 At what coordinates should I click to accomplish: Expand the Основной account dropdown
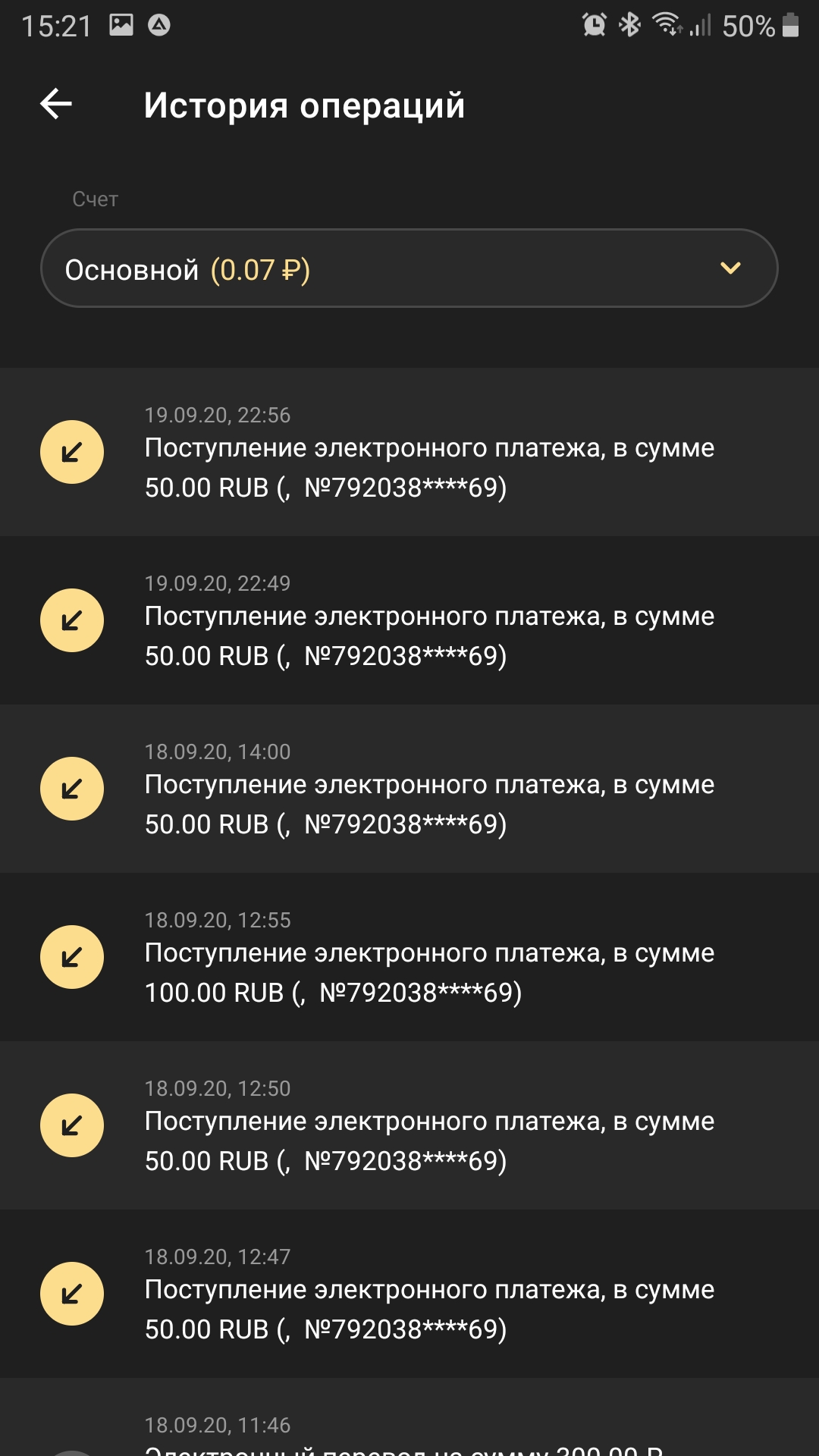(409, 268)
